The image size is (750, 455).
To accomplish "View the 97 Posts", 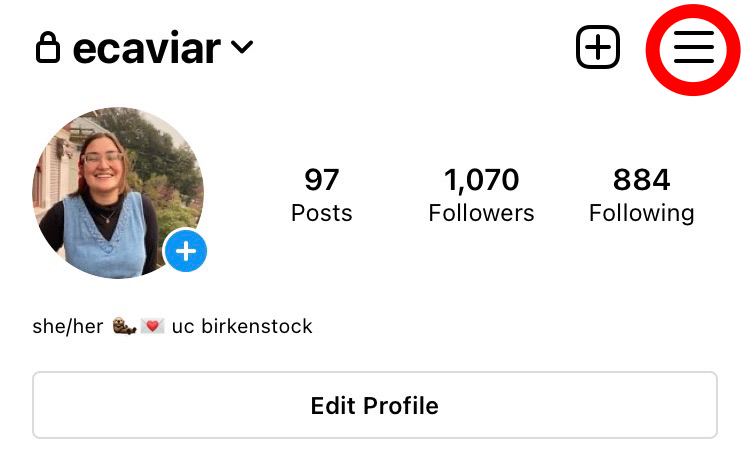I will (x=321, y=195).
